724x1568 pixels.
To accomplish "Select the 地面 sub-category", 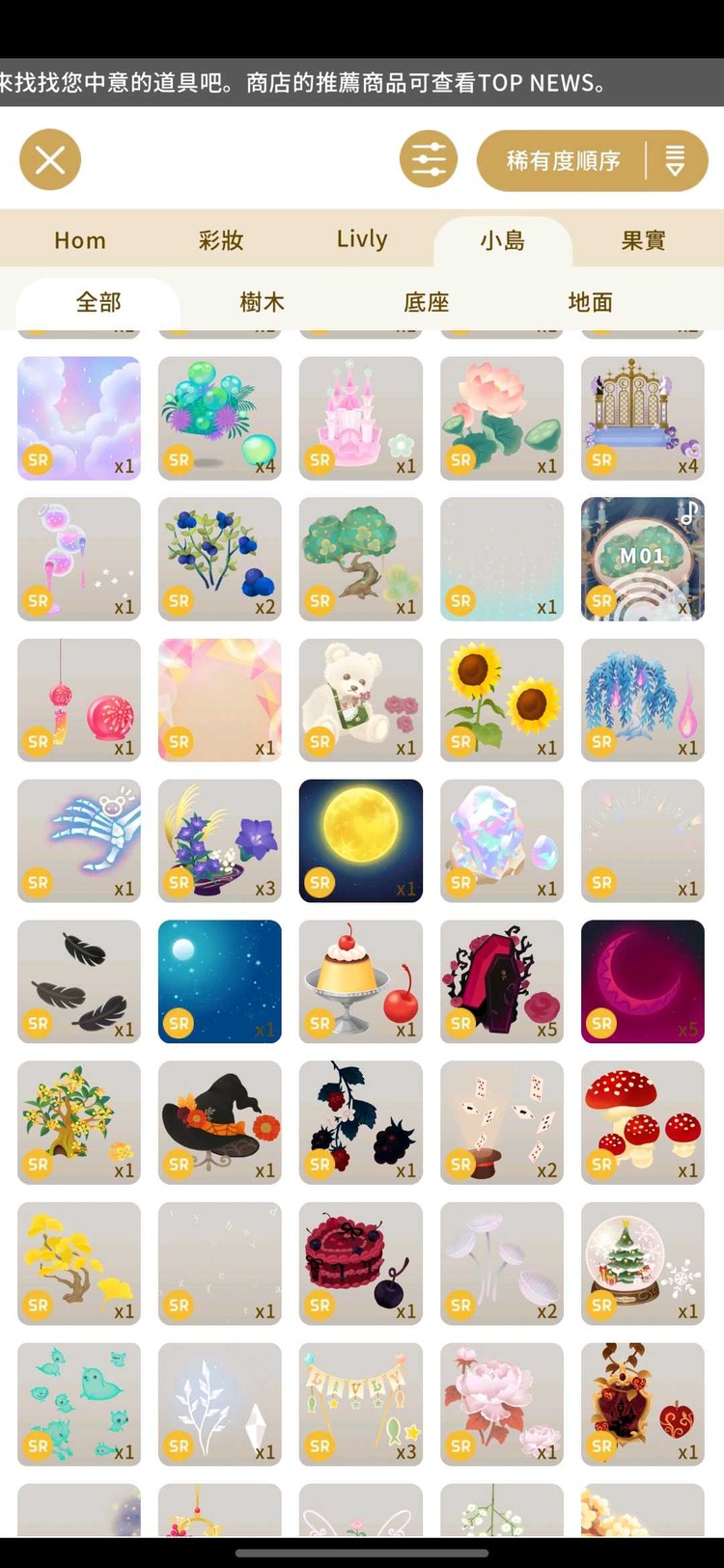I will pyautogui.click(x=591, y=302).
